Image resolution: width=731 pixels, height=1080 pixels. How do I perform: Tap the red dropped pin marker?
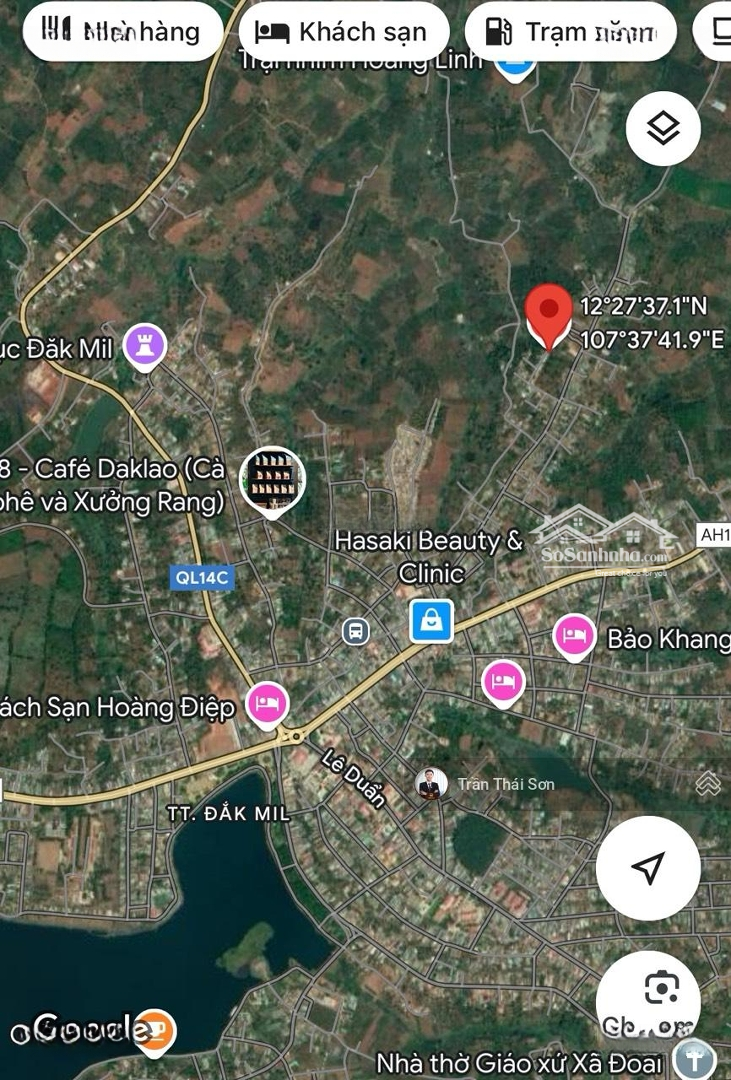(x=548, y=312)
